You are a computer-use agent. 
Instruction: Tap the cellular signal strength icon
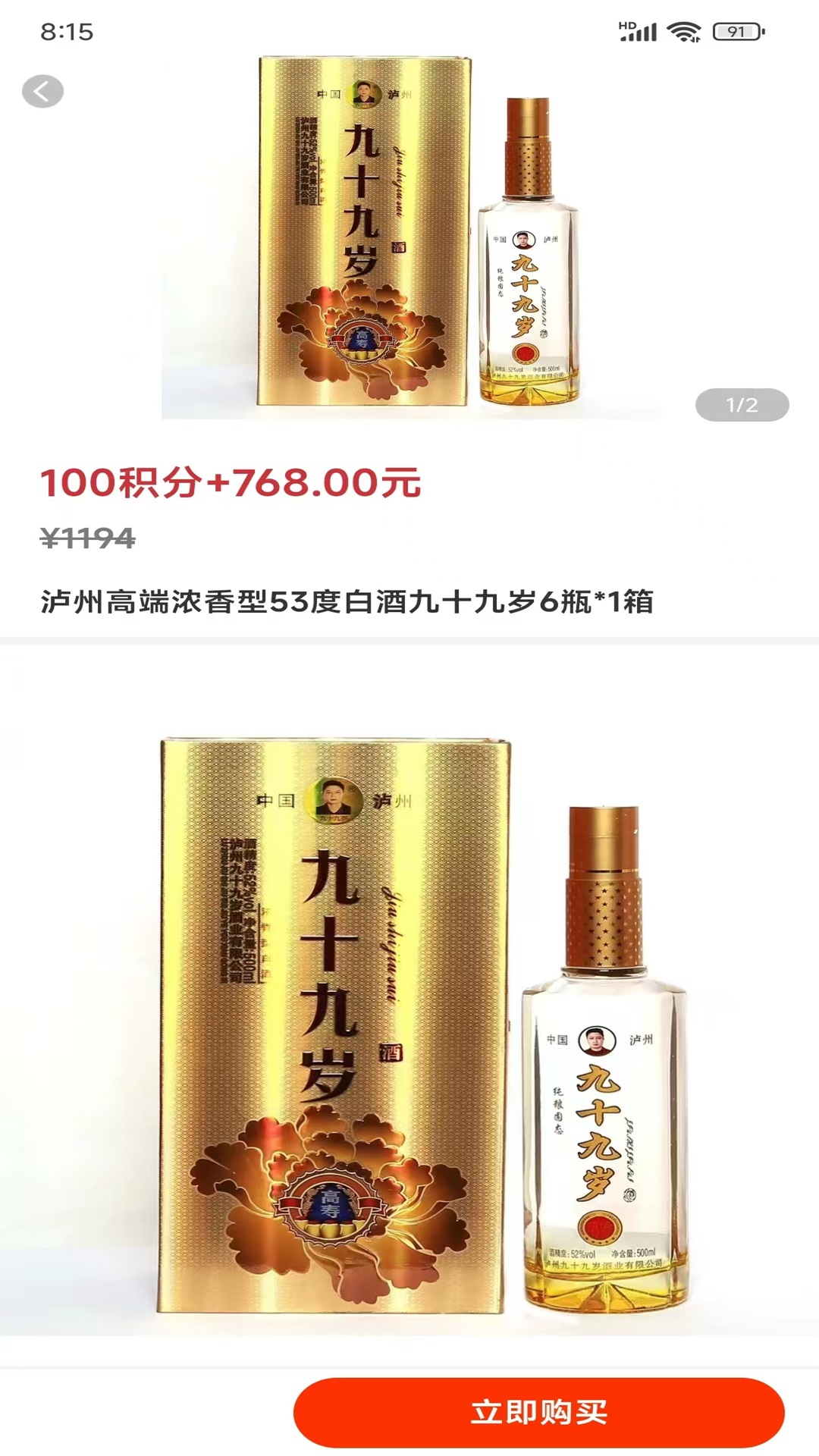click(639, 30)
